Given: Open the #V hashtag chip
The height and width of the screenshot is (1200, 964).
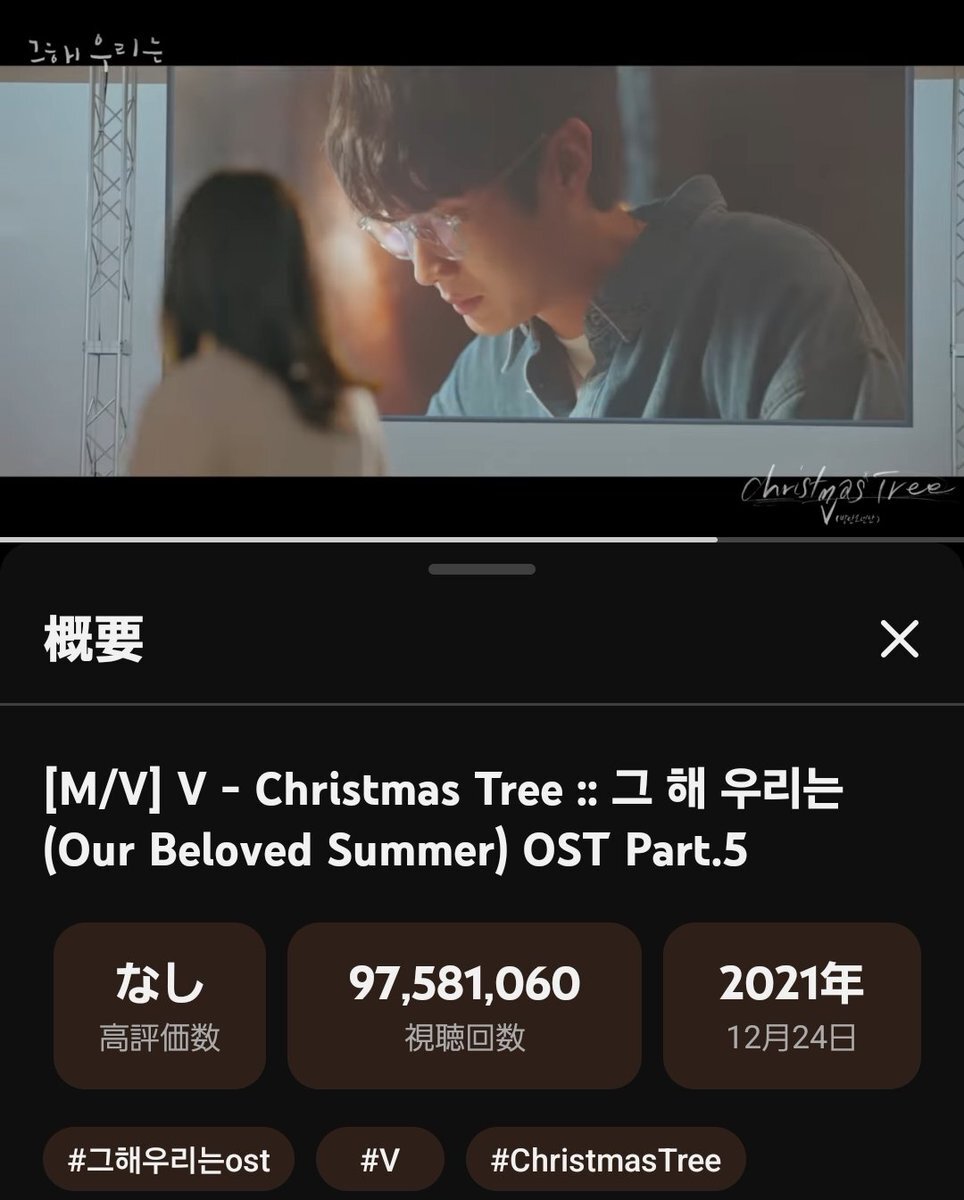Looking at the screenshot, I should [380, 1160].
